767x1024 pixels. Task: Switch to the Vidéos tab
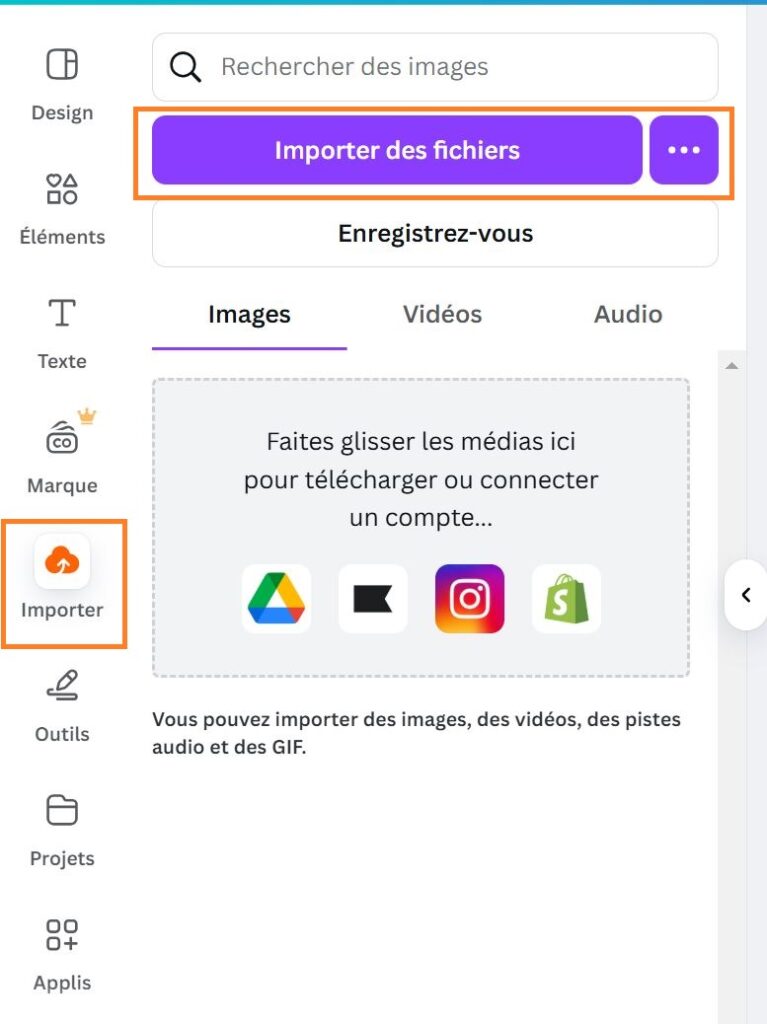[442, 315]
